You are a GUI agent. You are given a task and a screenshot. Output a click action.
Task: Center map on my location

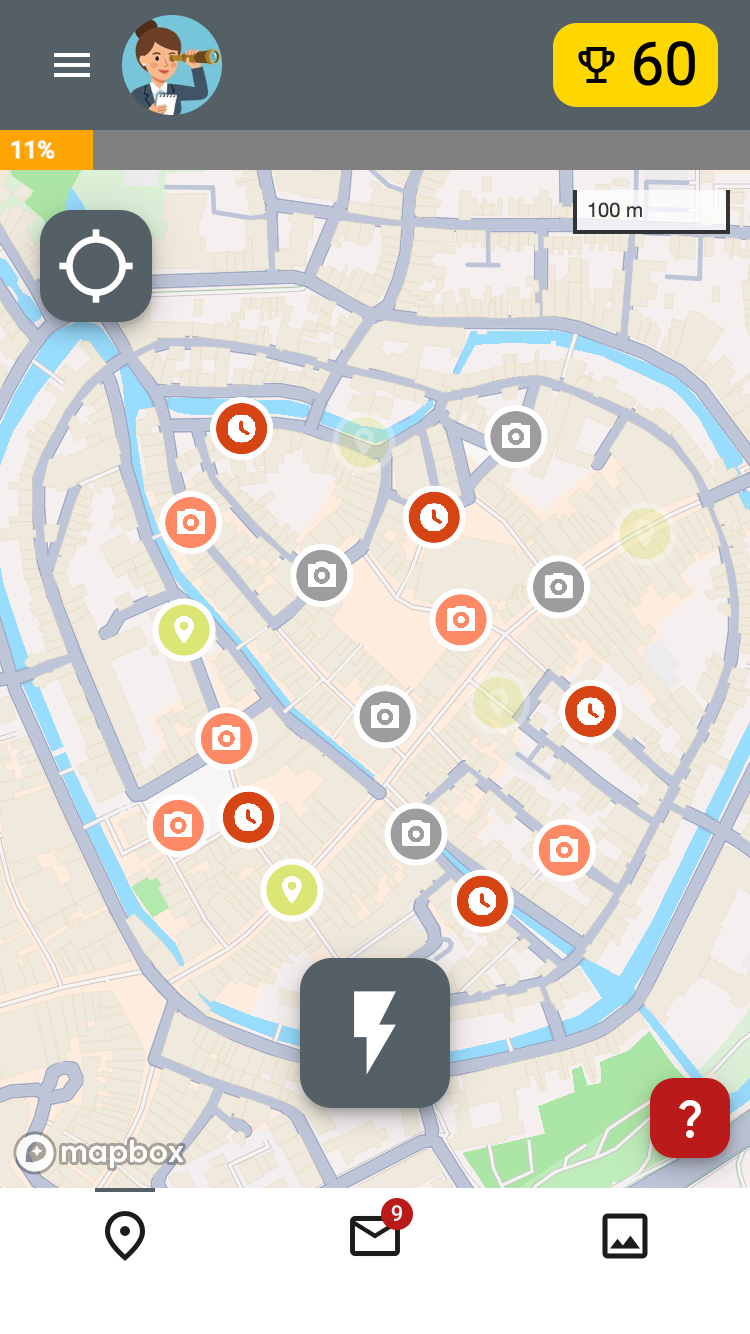[x=96, y=266]
